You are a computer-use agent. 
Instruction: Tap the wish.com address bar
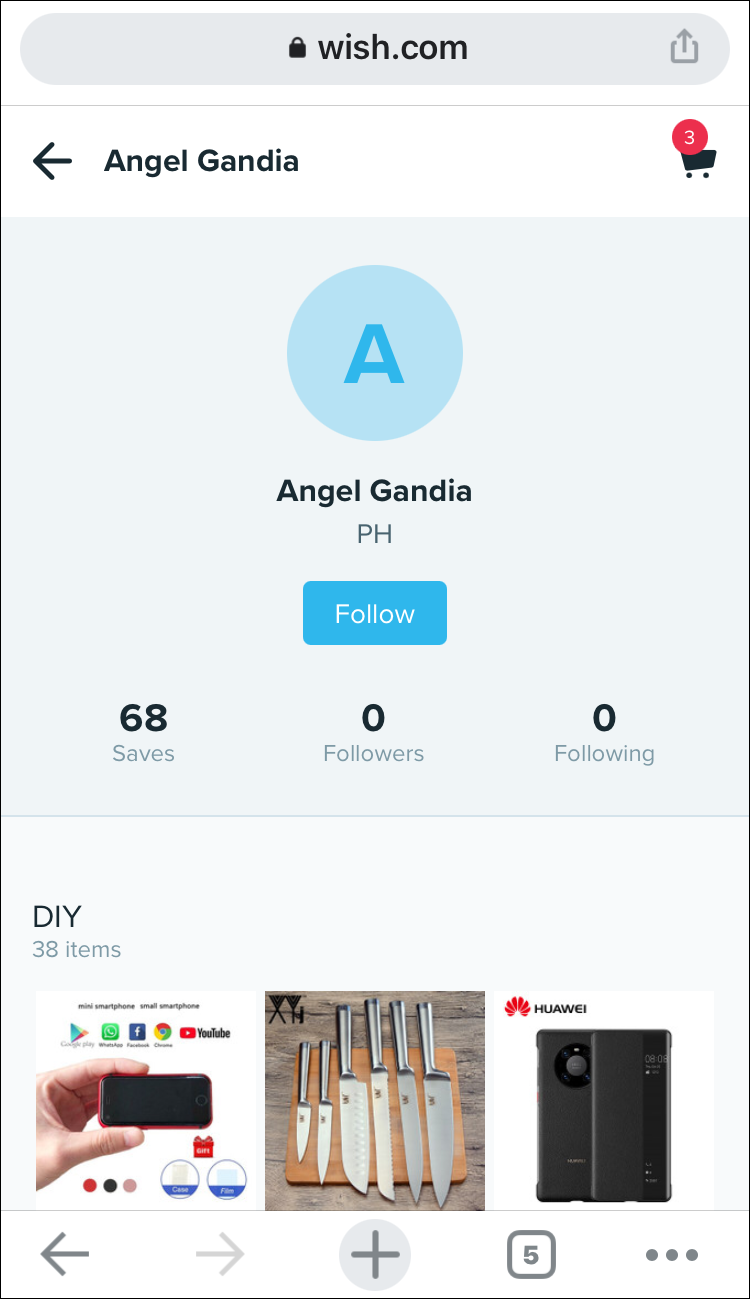(375, 48)
